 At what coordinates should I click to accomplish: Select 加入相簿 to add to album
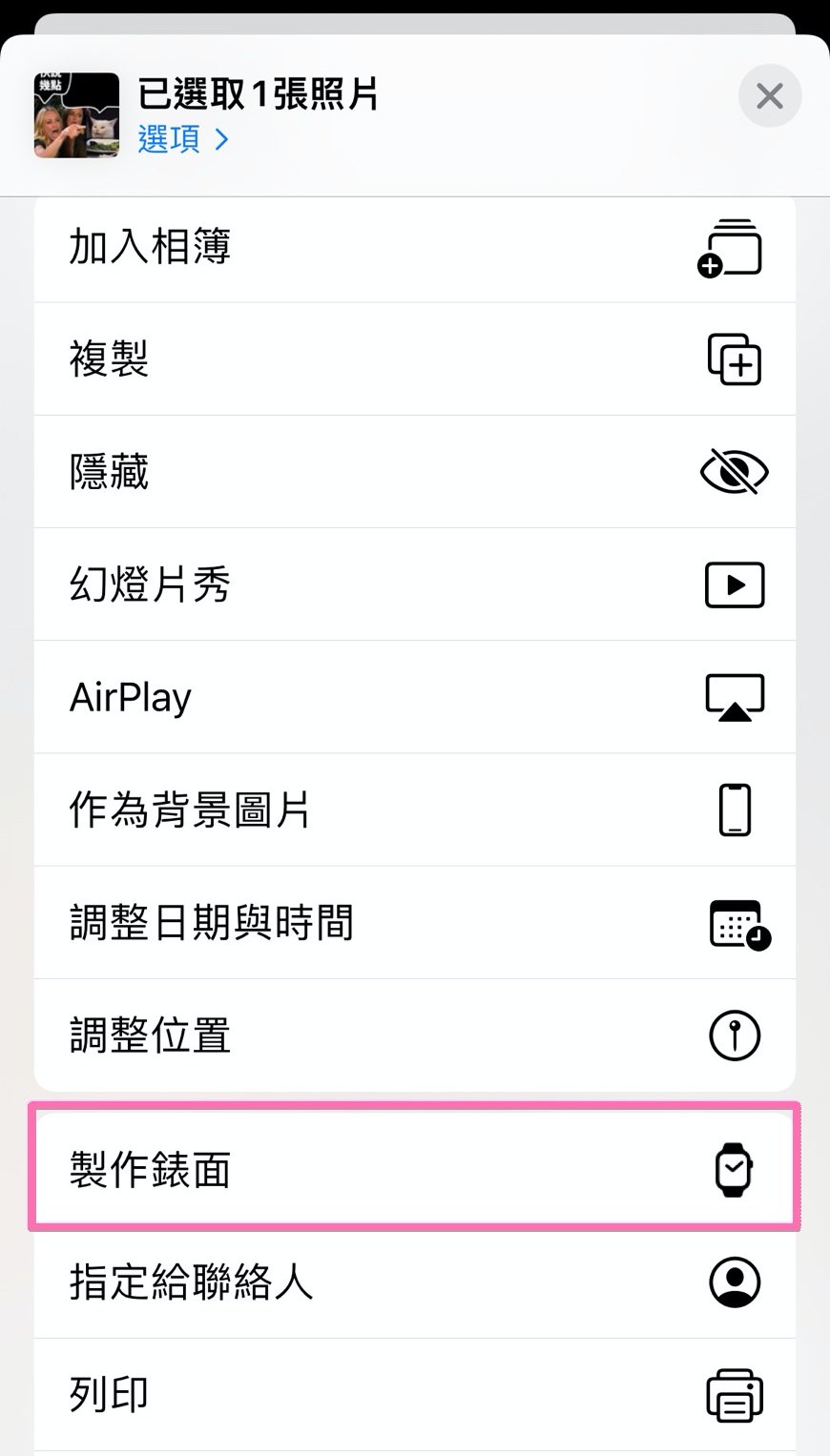pos(414,248)
